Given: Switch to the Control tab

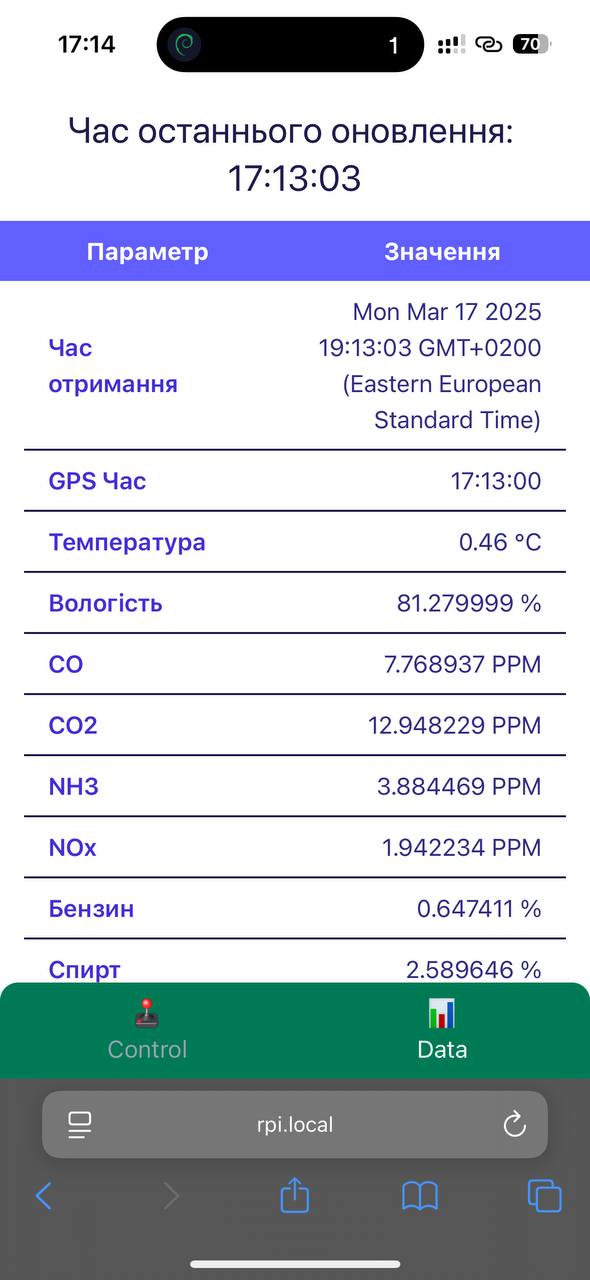Looking at the screenshot, I should (x=147, y=1030).
